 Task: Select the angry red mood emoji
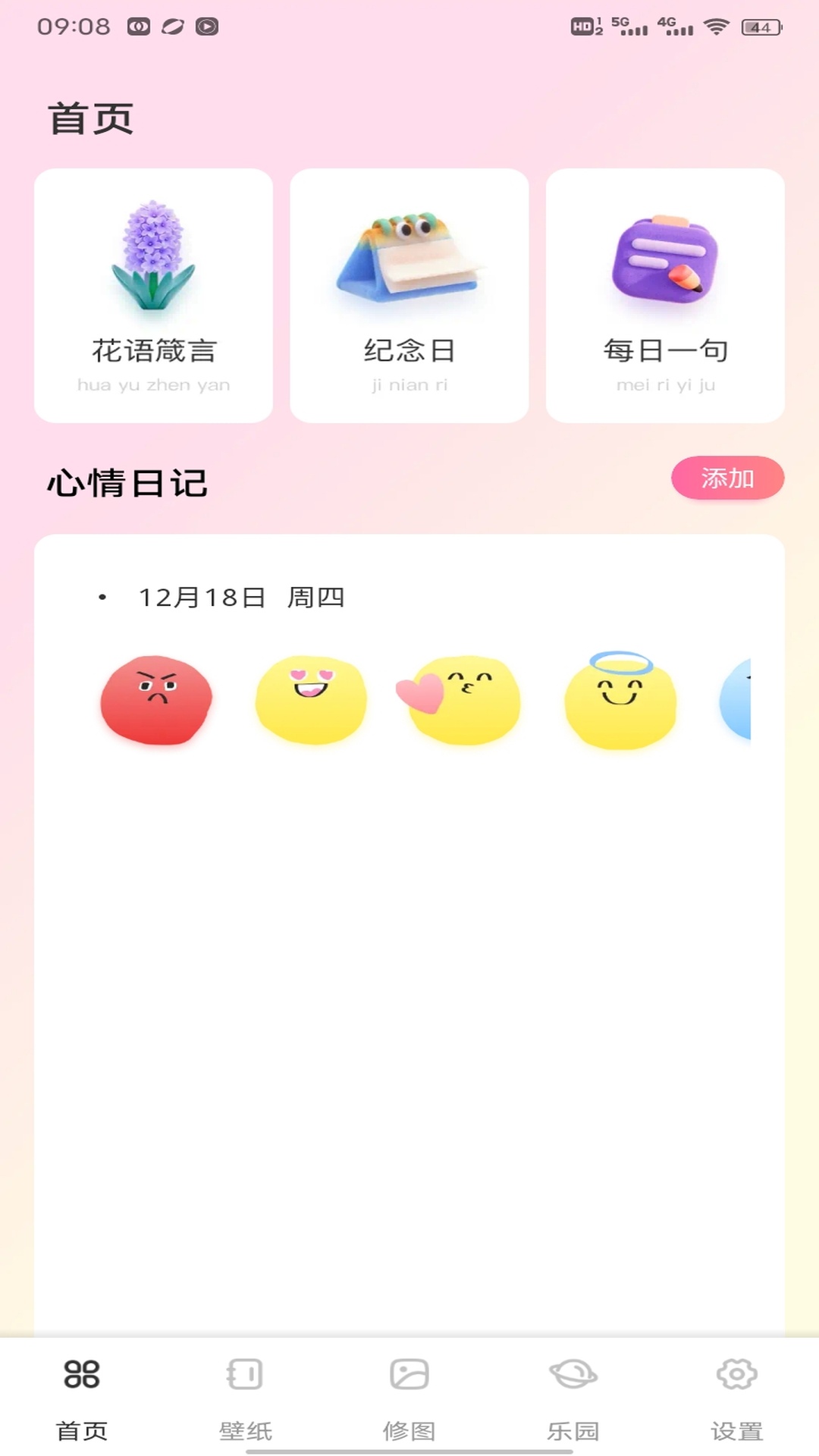click(156, 699)
